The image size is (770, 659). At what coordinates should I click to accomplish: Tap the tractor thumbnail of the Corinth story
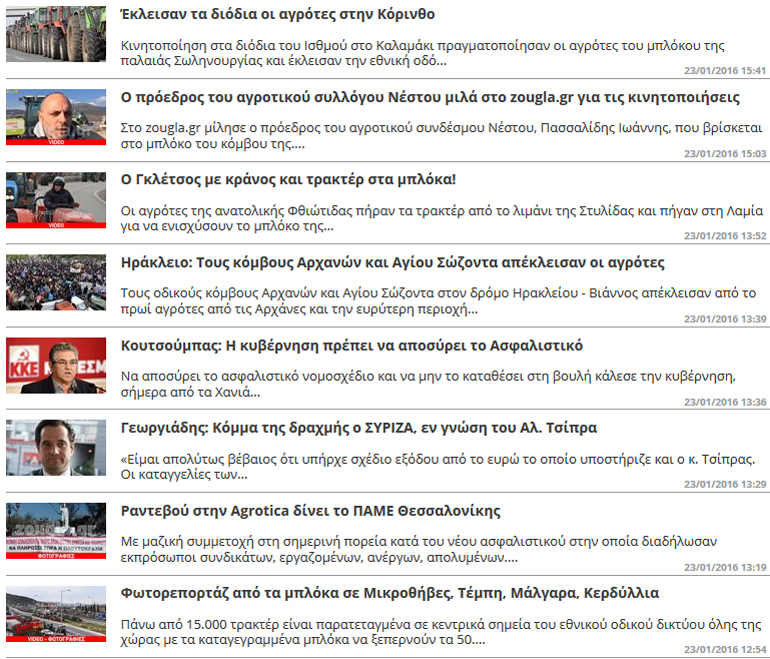pos(55,34)
